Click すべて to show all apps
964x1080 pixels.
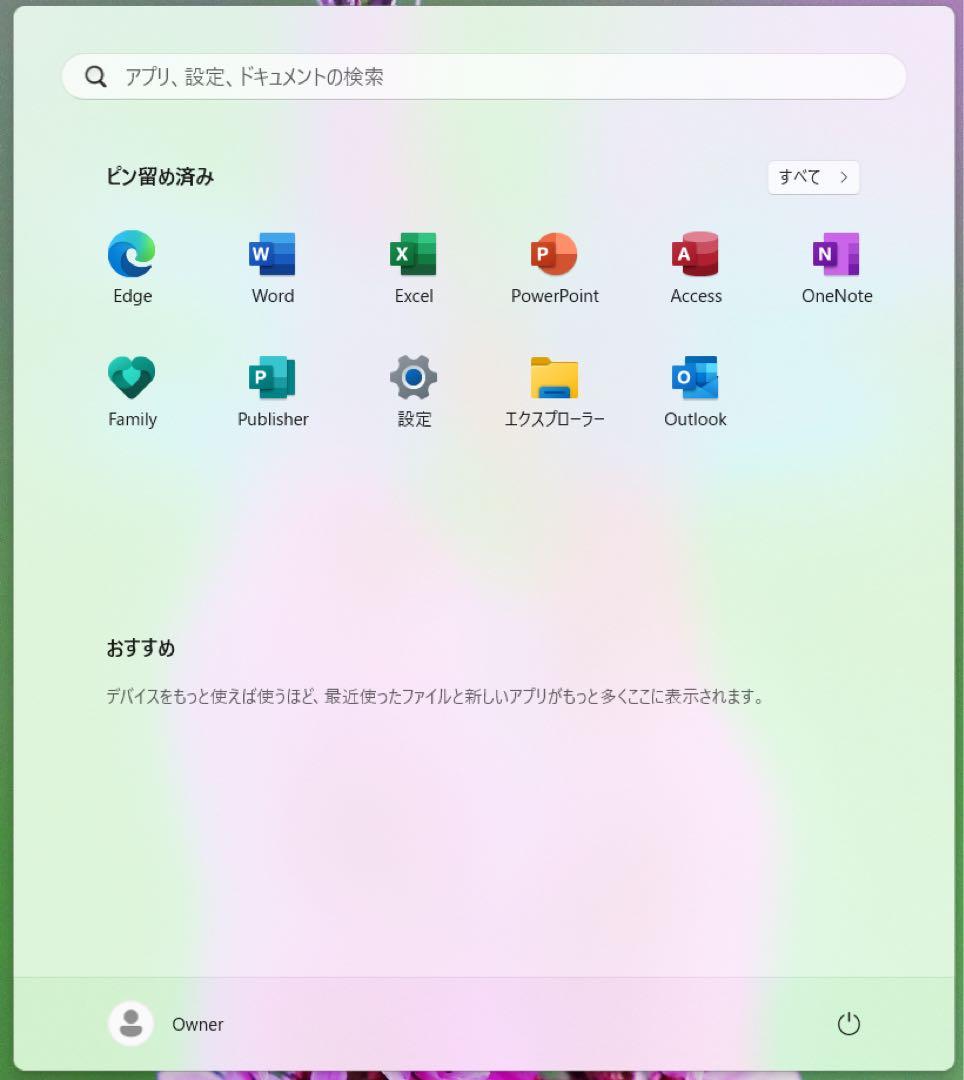point(800,177)
